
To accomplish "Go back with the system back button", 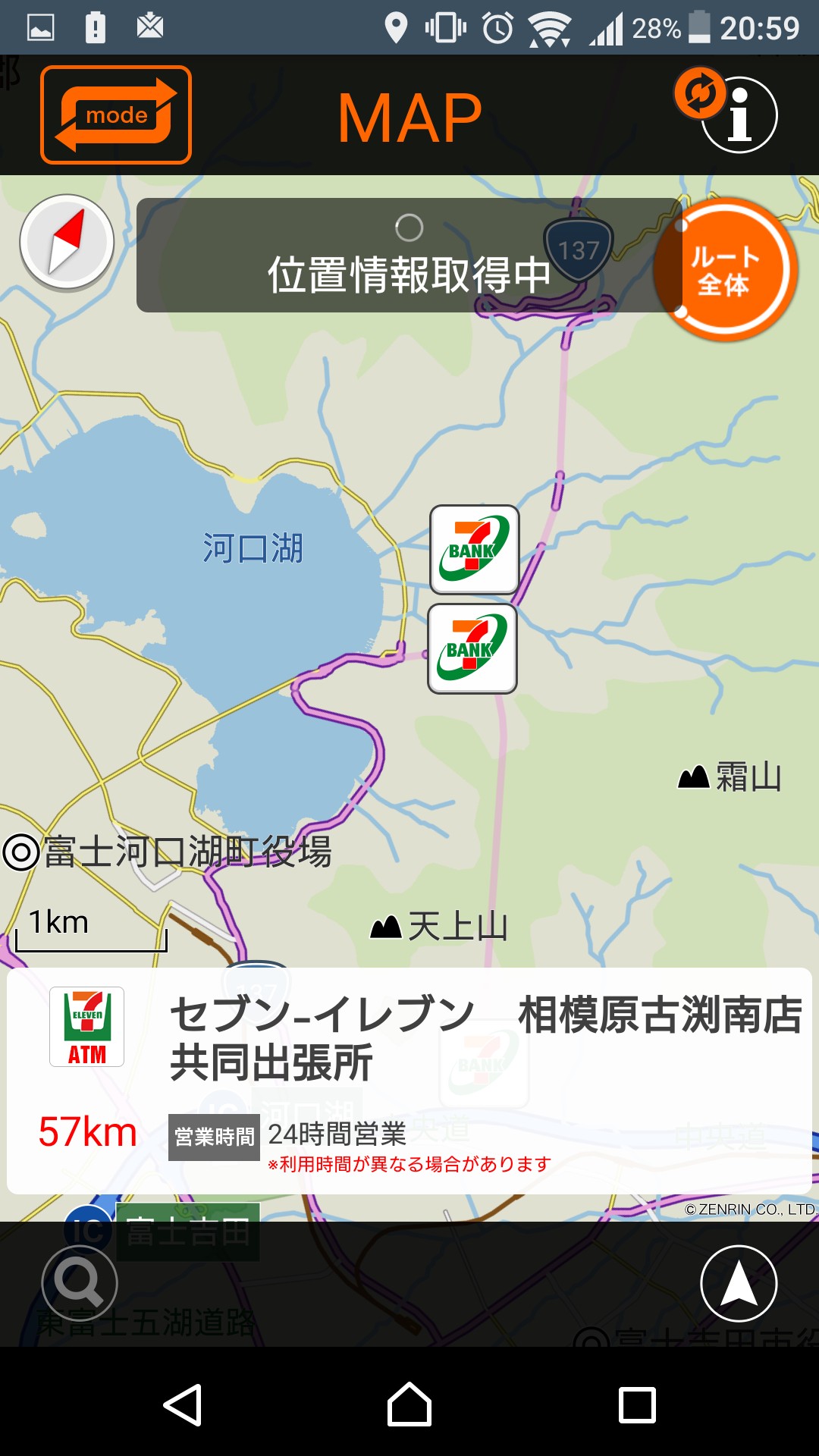I will 183,1404.
